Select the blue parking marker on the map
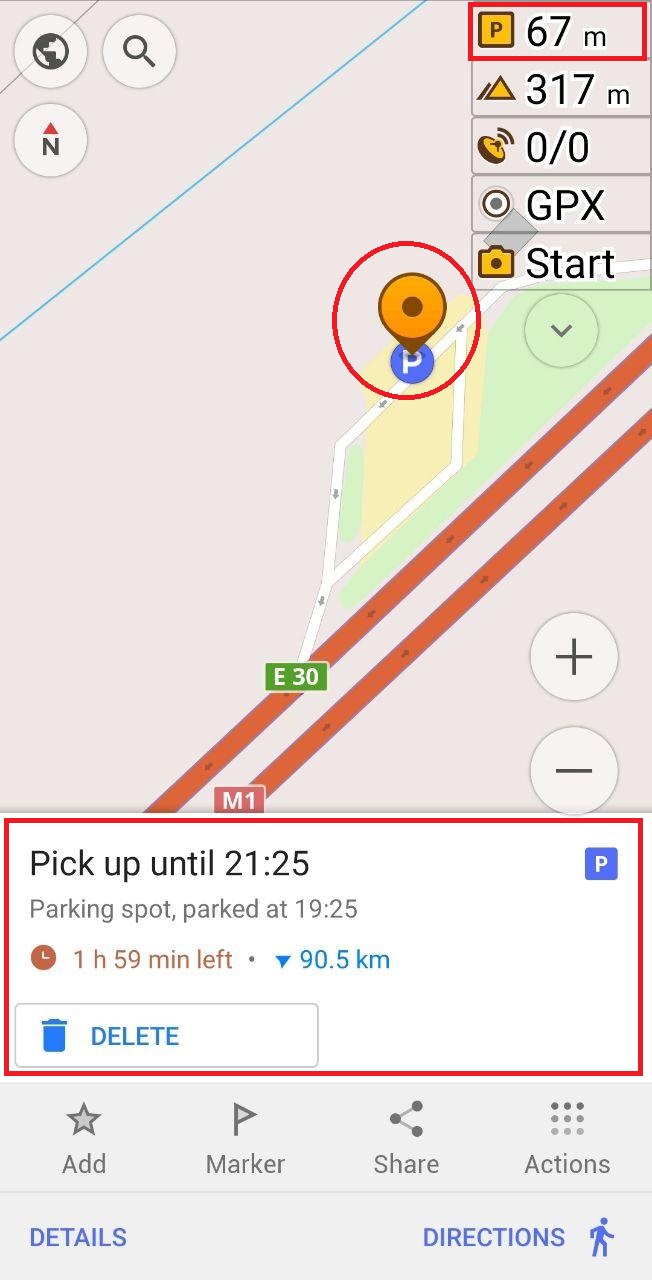This screenshot has width=652, height=1280. point(411,362)
